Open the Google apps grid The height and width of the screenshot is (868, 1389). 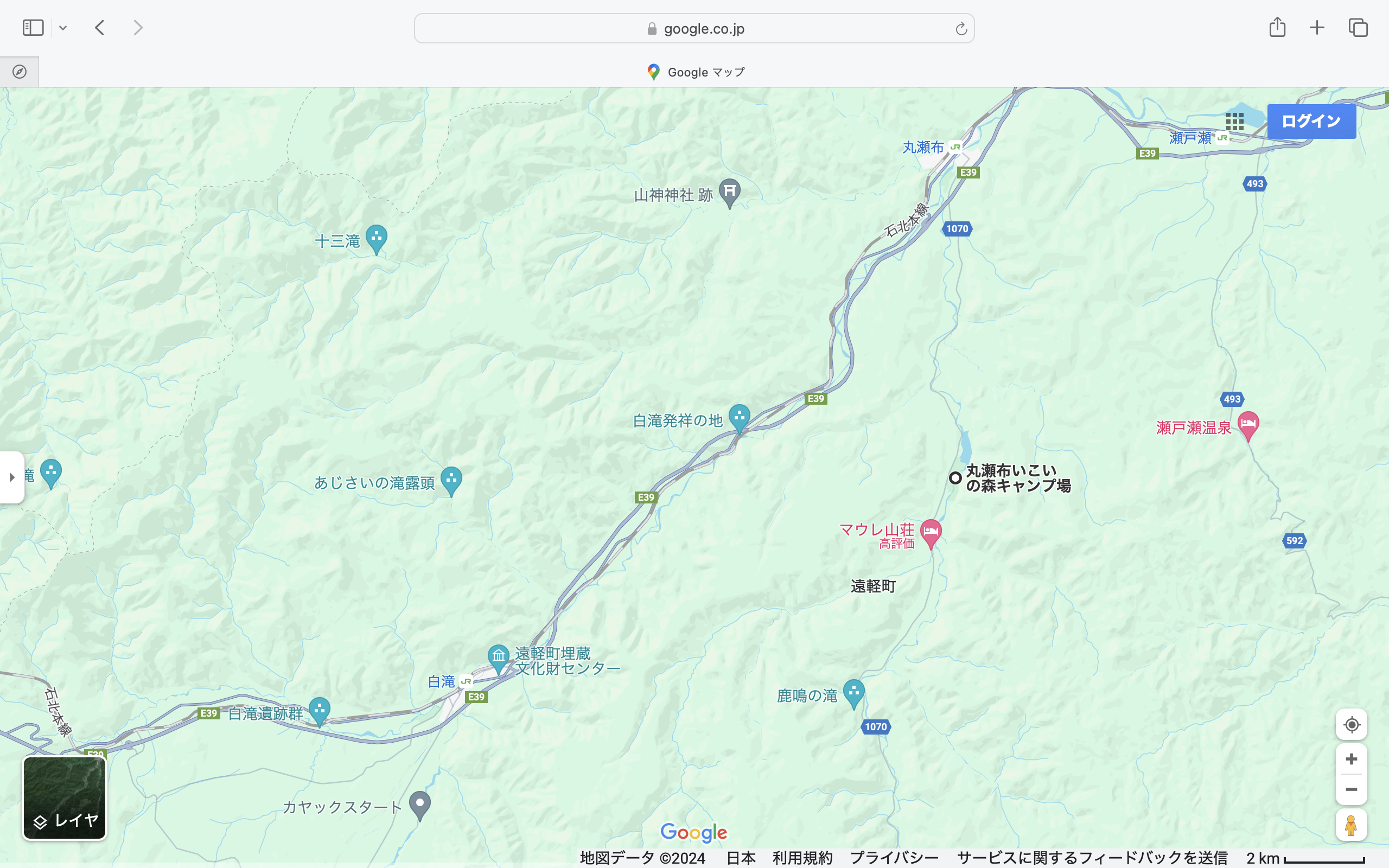(x=1234, y=121)
